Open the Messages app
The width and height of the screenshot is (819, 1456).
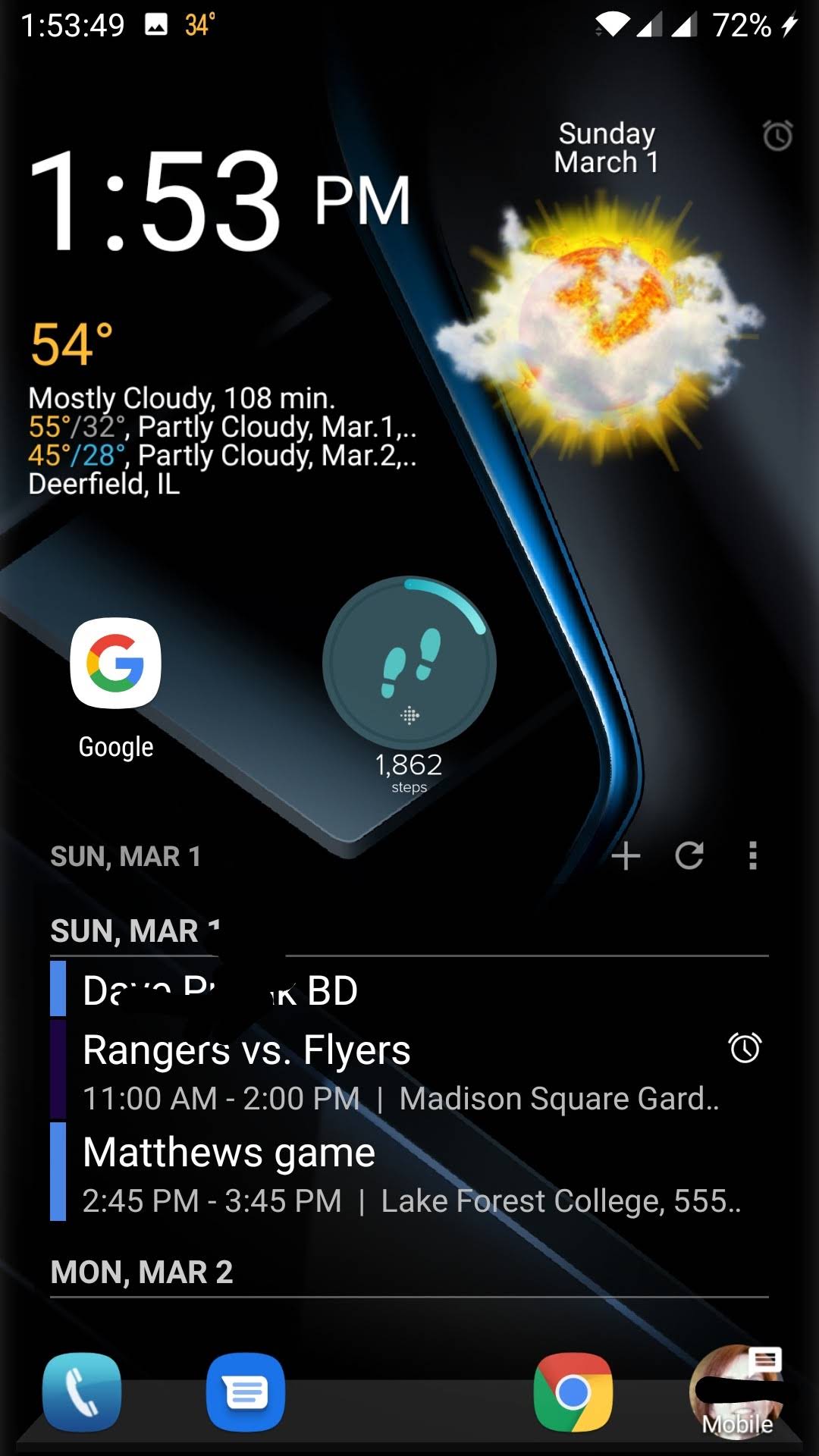coord(246,1392)
